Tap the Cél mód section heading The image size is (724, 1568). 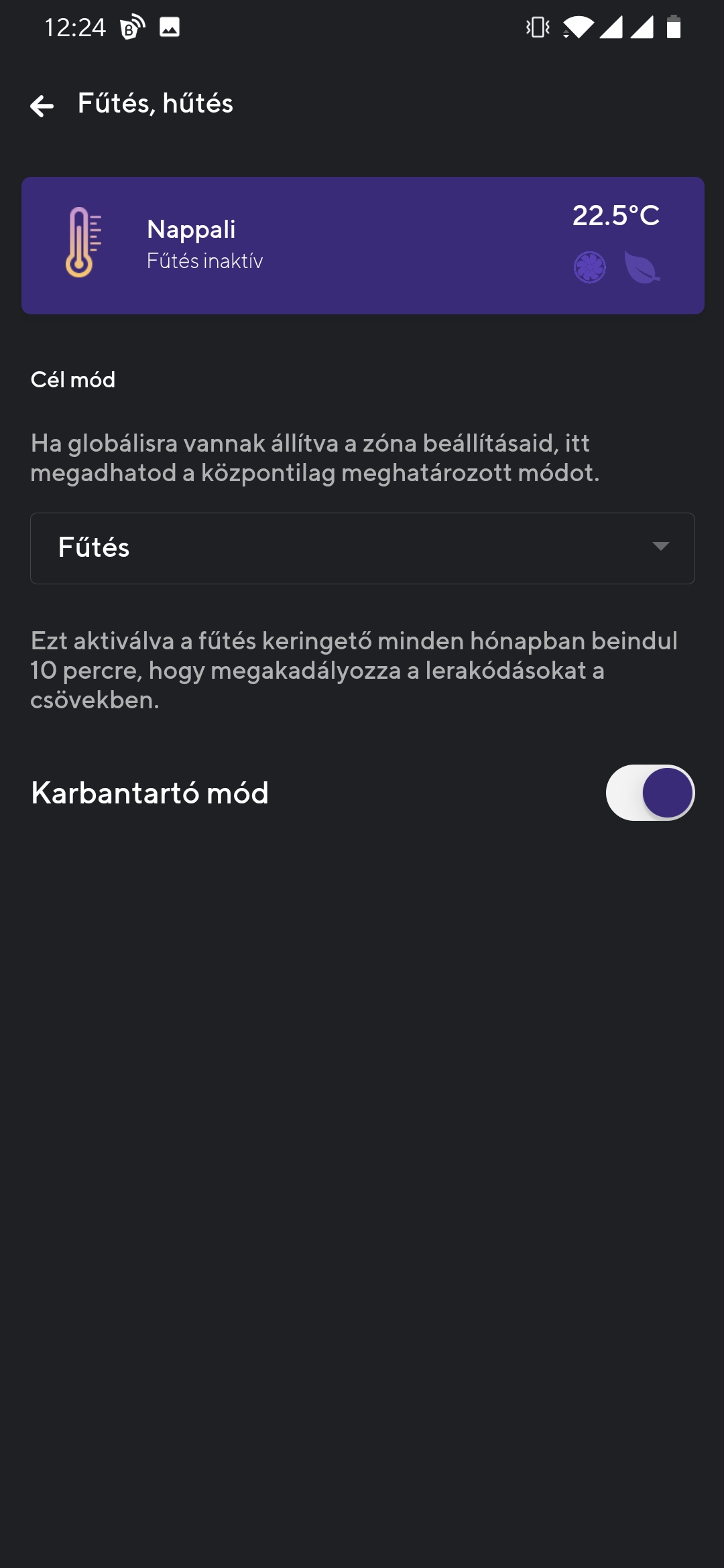click(x=72, y=379)
